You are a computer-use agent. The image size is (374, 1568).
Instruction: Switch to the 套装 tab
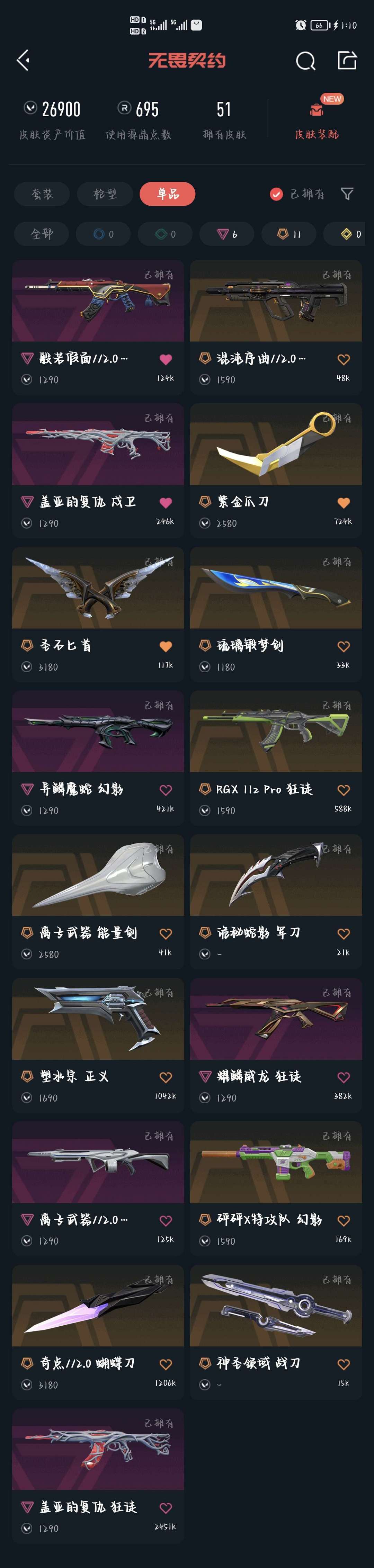click(x=42, y=194)
